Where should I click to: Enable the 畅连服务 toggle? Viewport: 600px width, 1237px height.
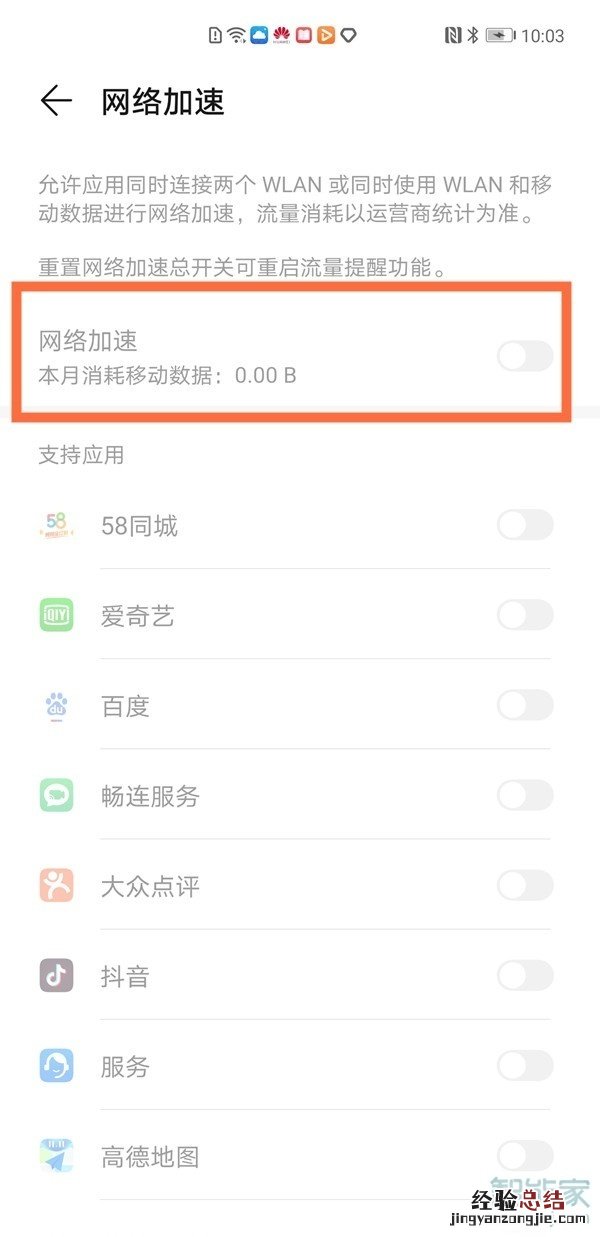coord(525,795)
